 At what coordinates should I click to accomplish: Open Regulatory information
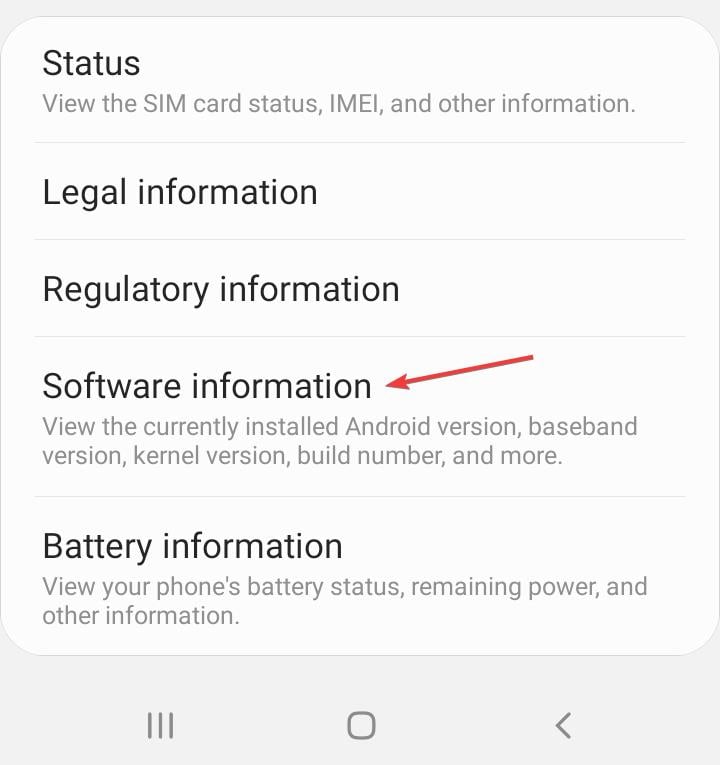point(221,289)
